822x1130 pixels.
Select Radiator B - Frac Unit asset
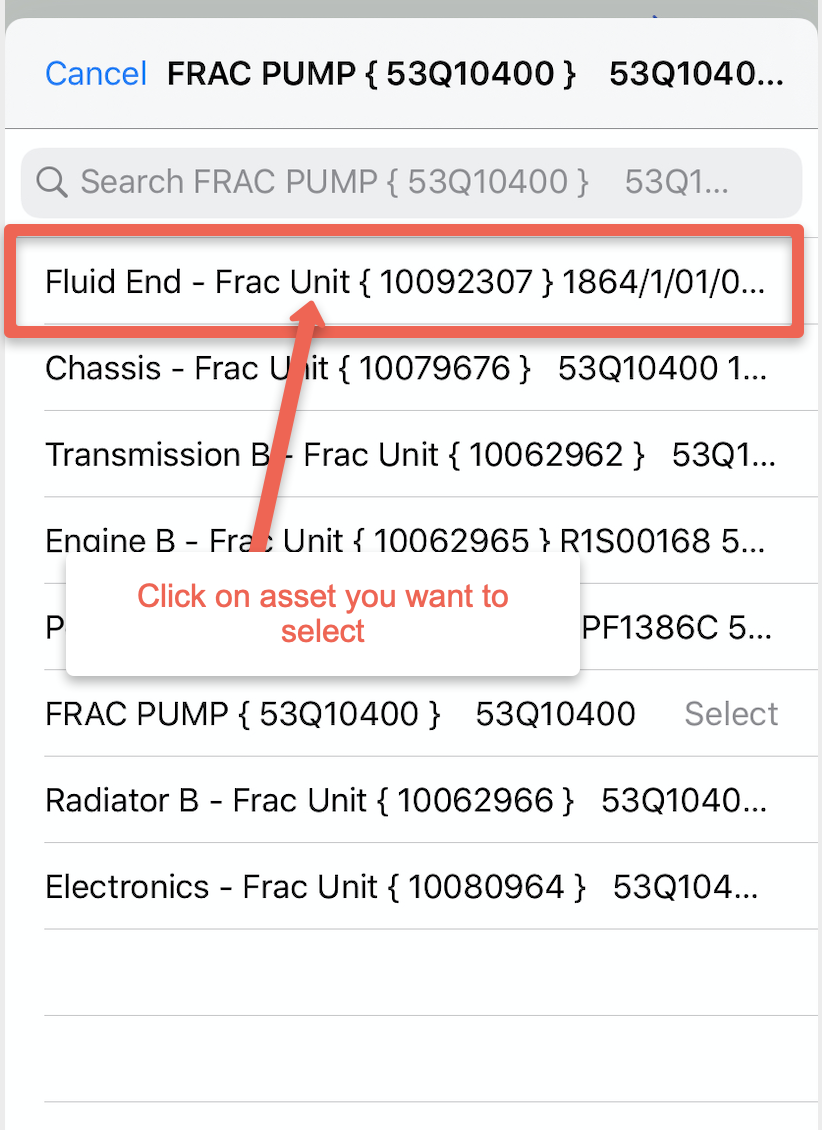pyautogui.click(x=404, y=800)
